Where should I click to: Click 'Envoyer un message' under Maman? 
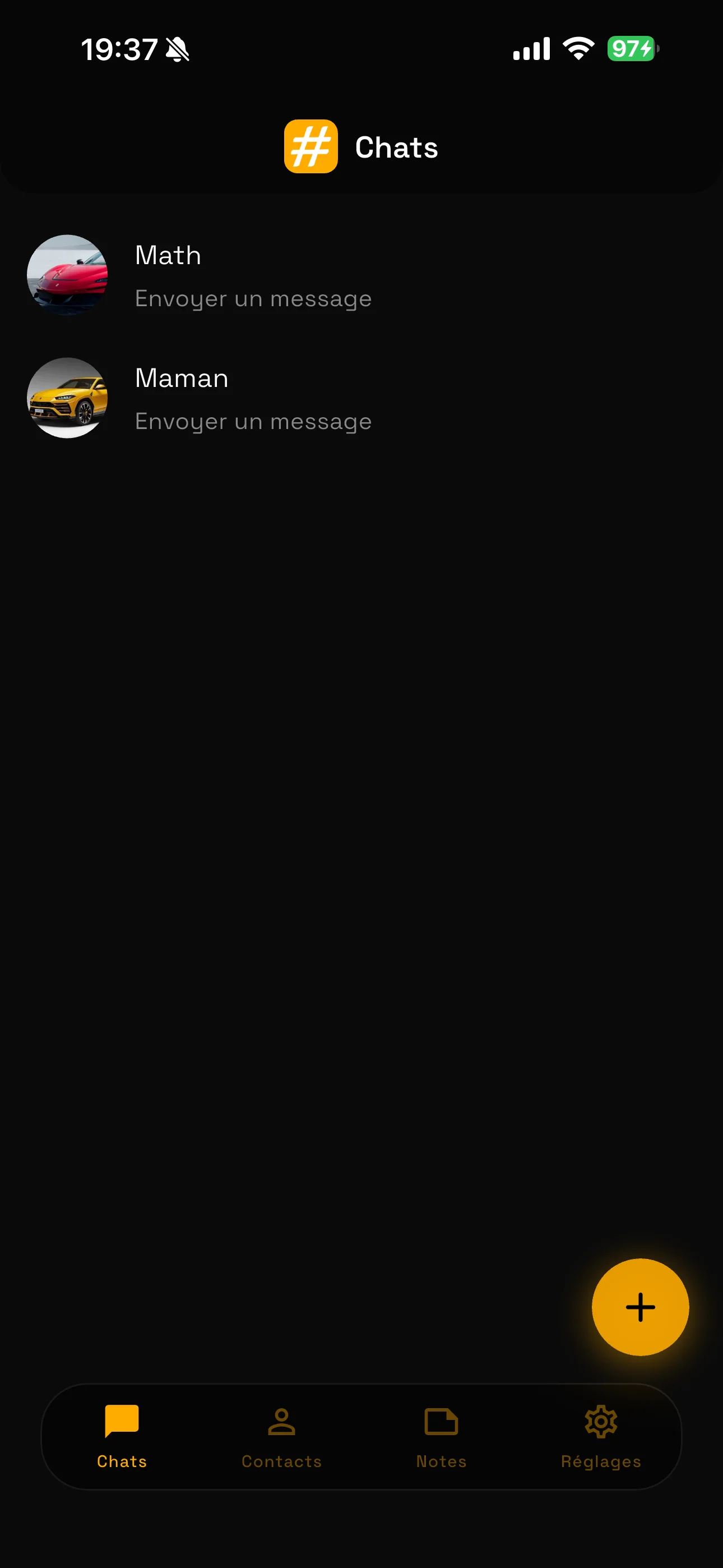pos(253,421)
